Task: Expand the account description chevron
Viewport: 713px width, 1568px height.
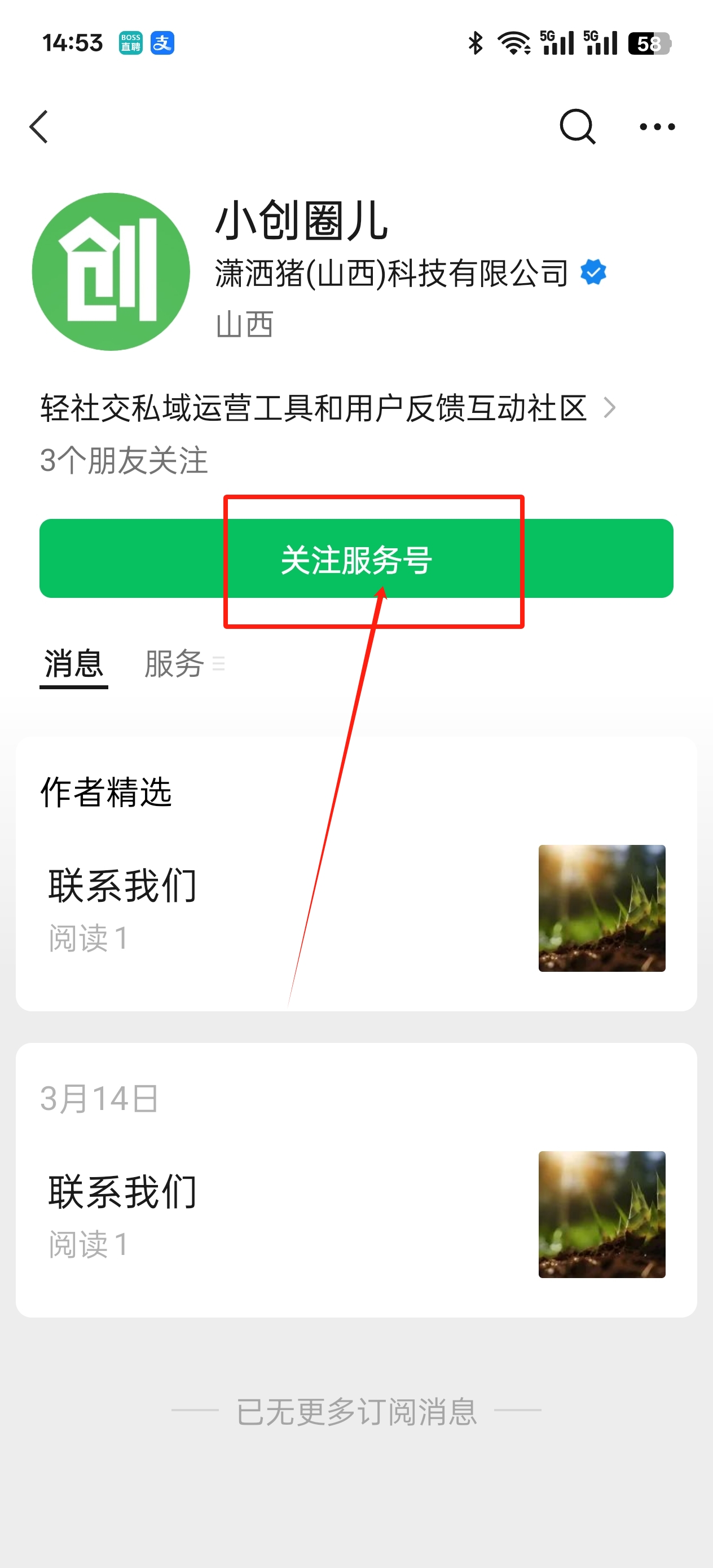Action: (611, 408)
